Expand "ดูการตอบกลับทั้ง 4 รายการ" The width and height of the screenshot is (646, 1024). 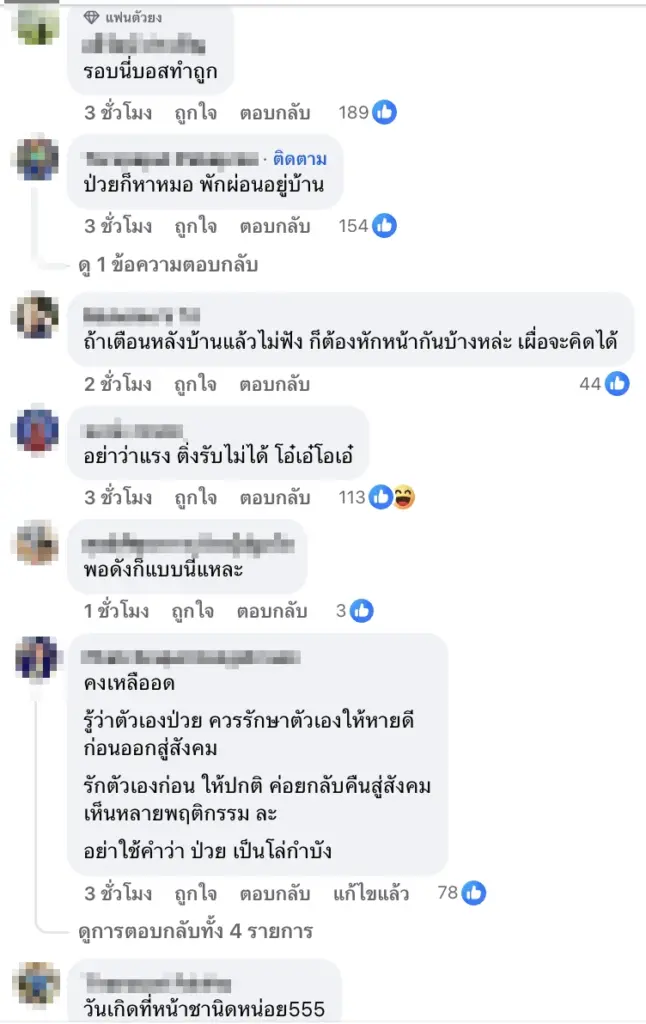point(195,932)
